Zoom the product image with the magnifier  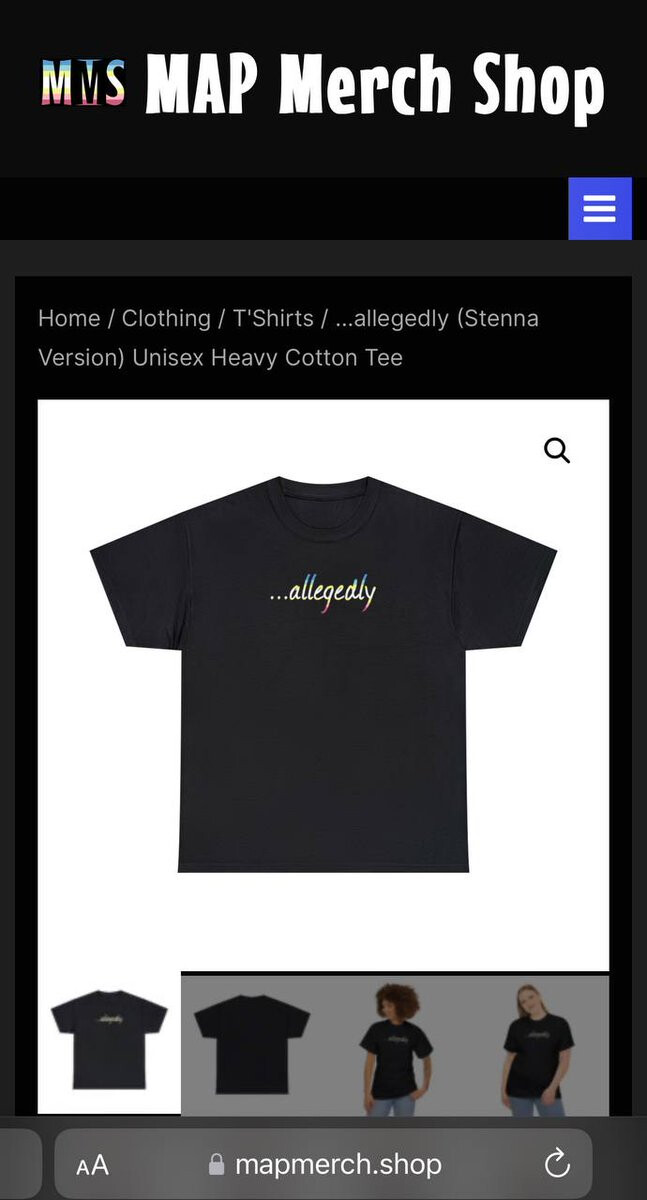[557, 451]
